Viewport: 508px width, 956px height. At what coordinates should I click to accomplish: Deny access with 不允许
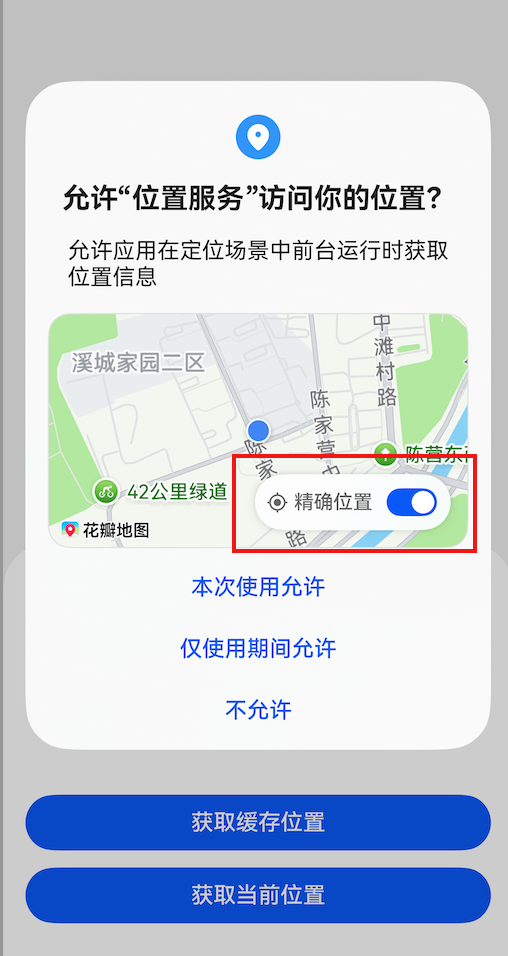coord(258,710)
